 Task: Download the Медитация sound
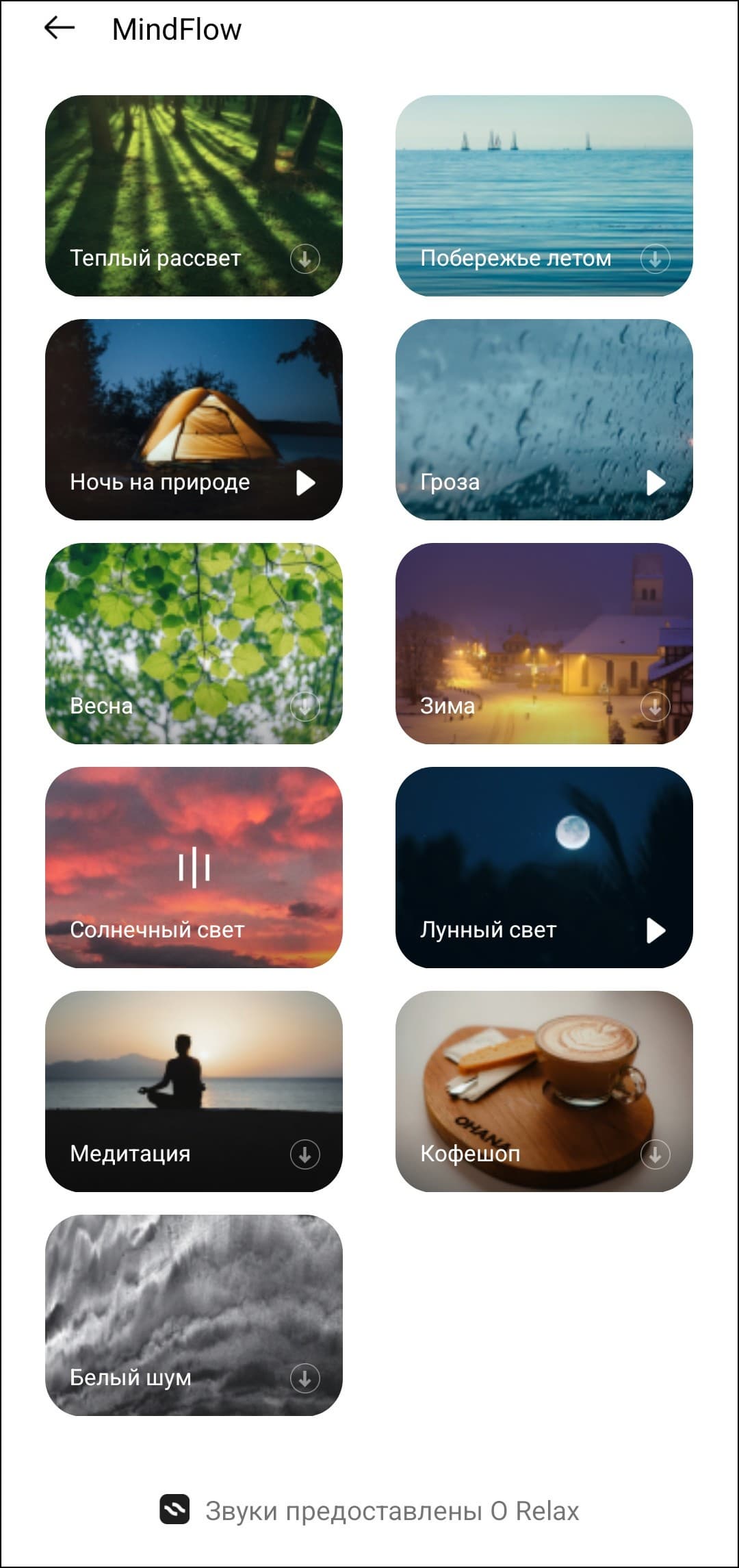coord(305,1154)
